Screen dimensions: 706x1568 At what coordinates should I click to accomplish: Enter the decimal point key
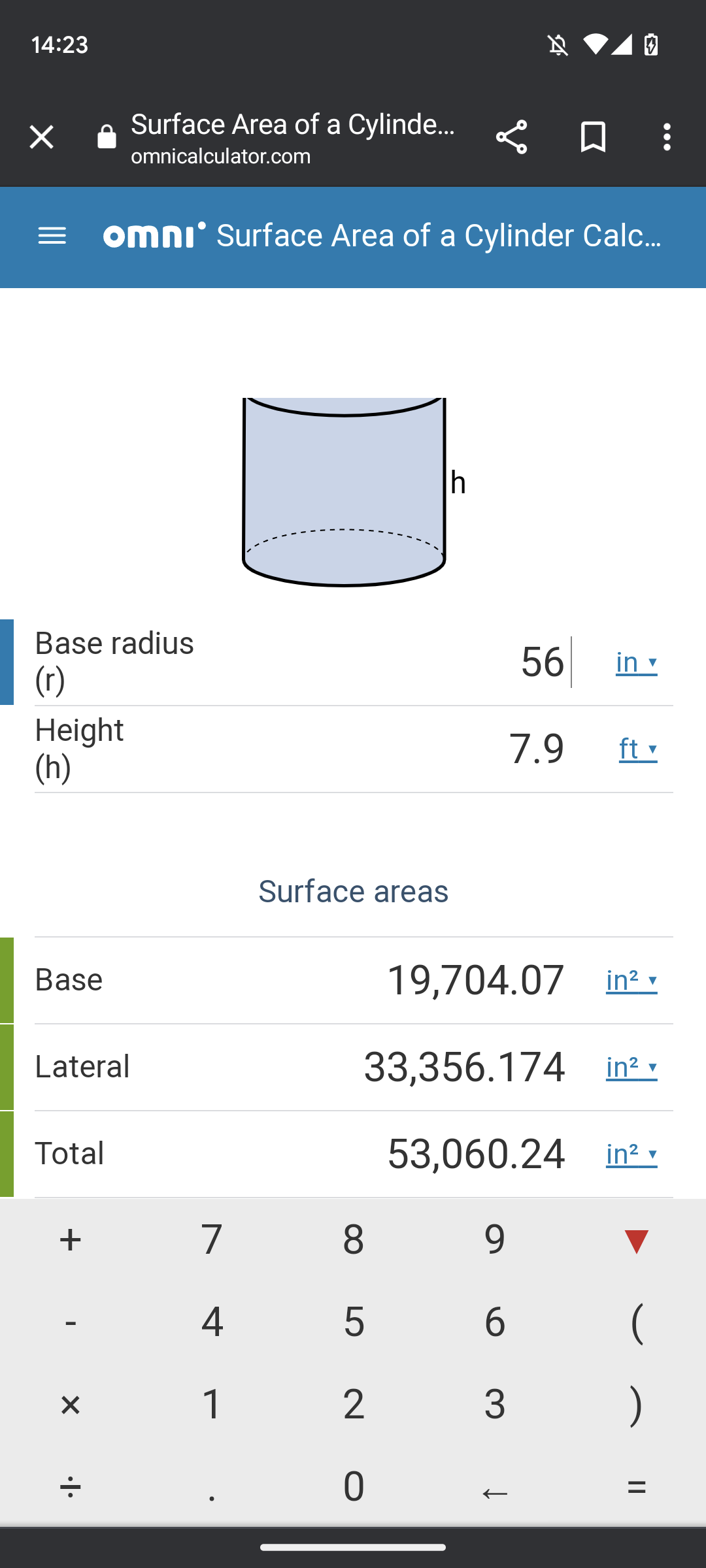(212, 1488)
